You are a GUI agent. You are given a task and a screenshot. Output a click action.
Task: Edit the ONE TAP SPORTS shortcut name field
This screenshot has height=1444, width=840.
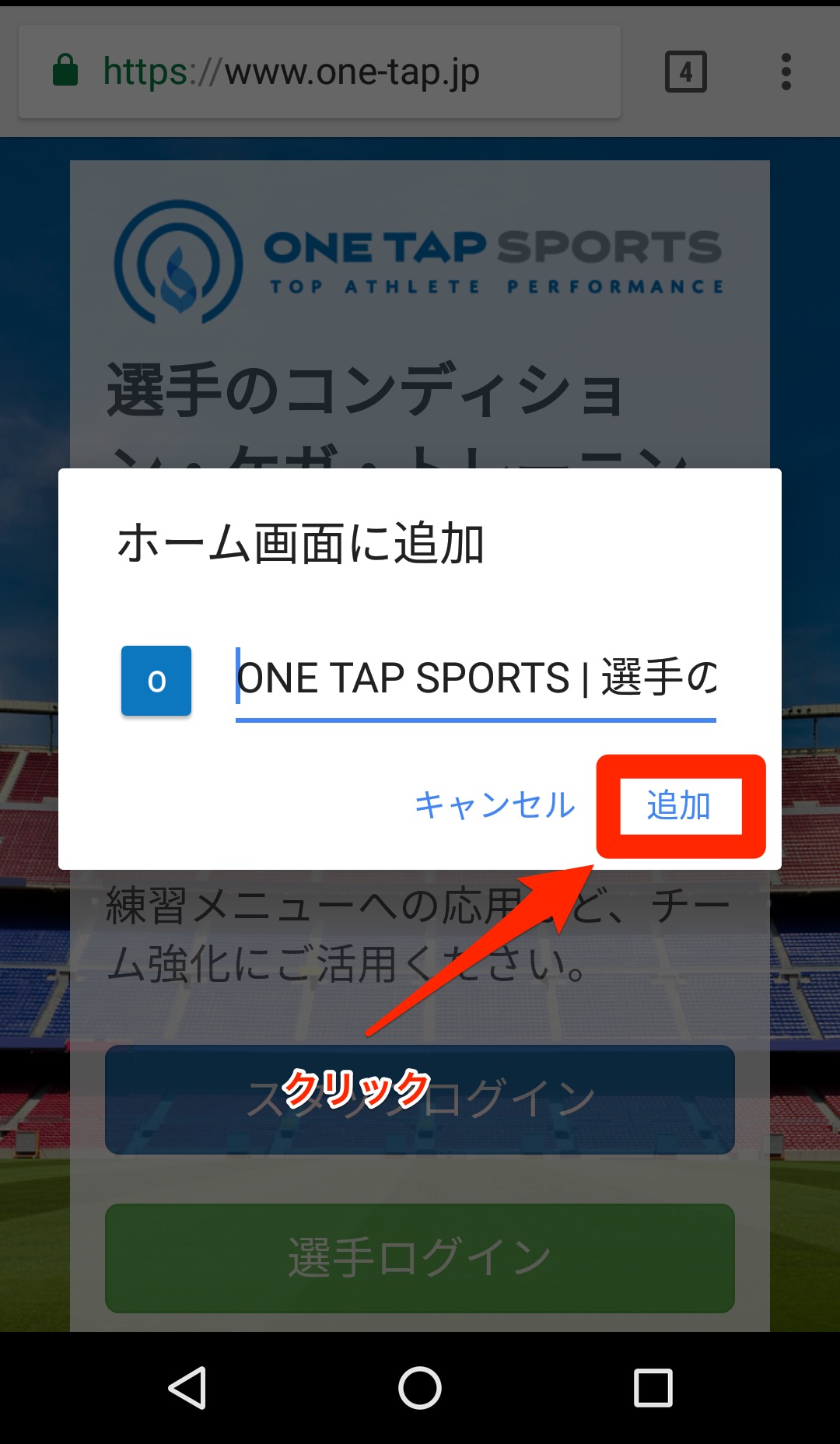(475, 678)
